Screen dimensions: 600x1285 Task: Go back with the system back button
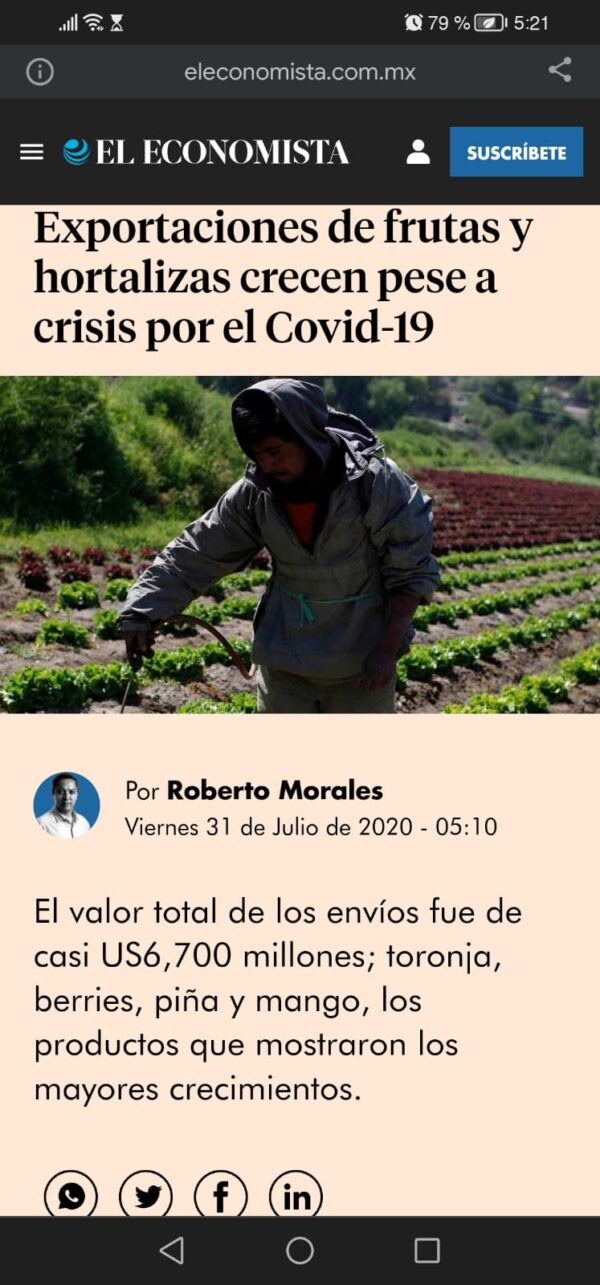pos(172,1250)
